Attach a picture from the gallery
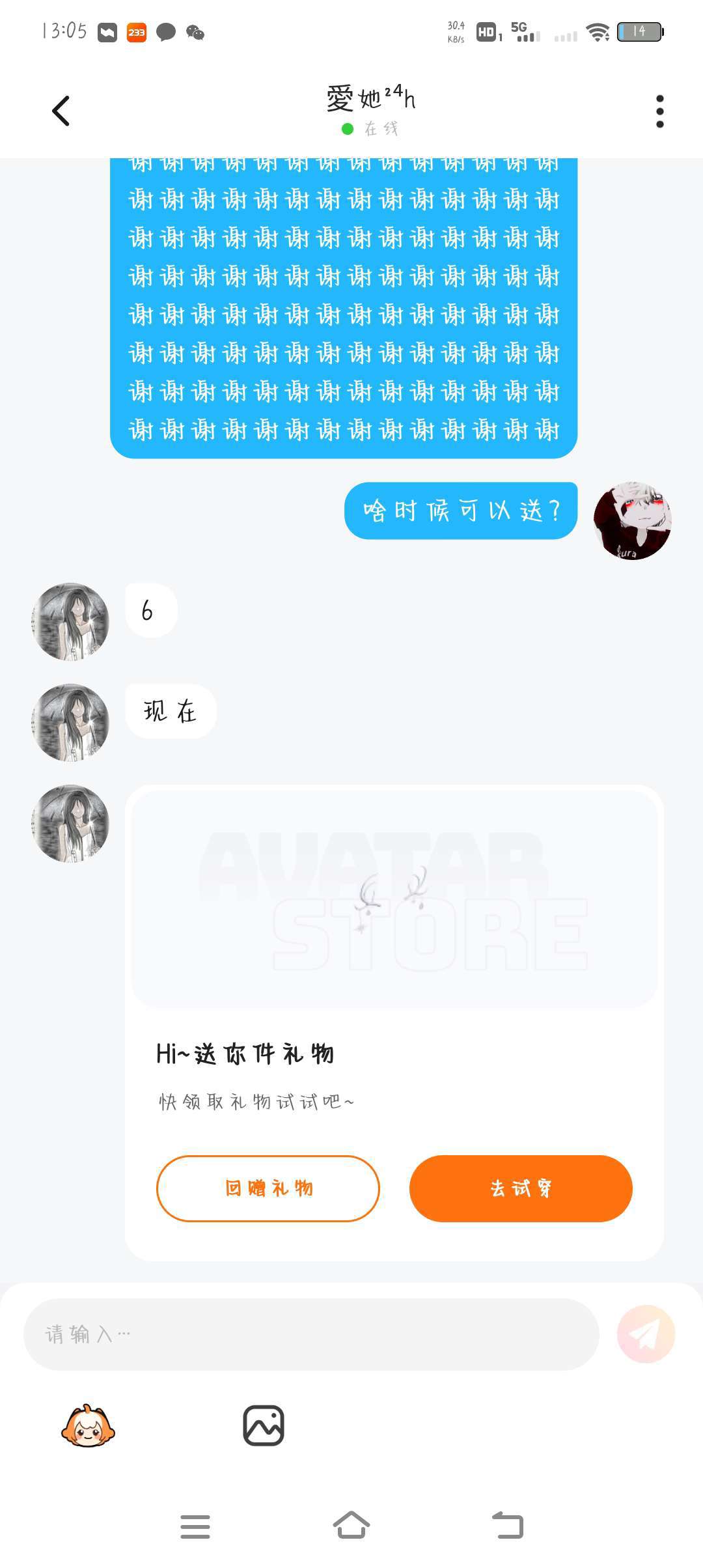The width and height of the screenshot is (703, 1568). [x=264, y=1426]
